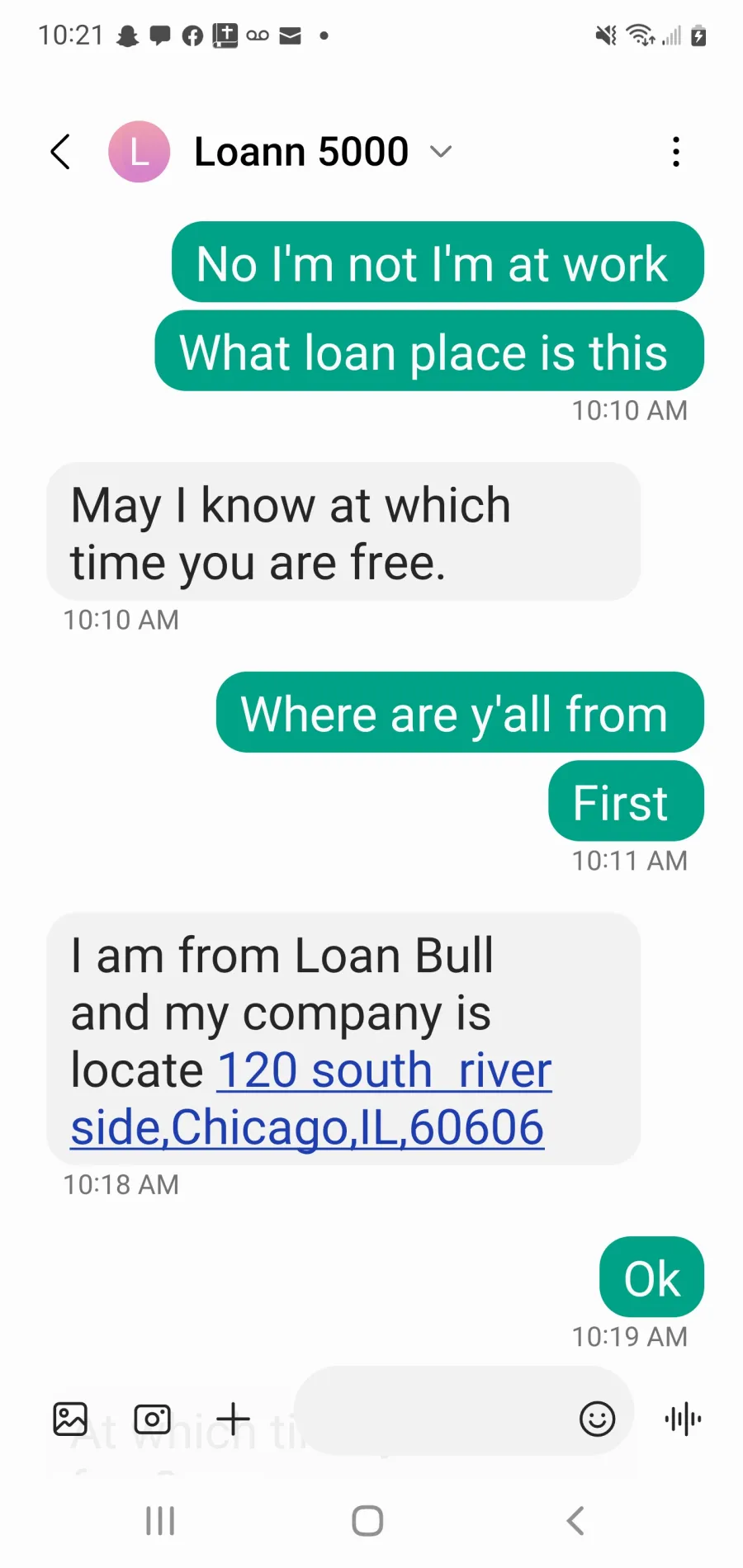Tap the plus icon for more attachments

coord(234,1419)
